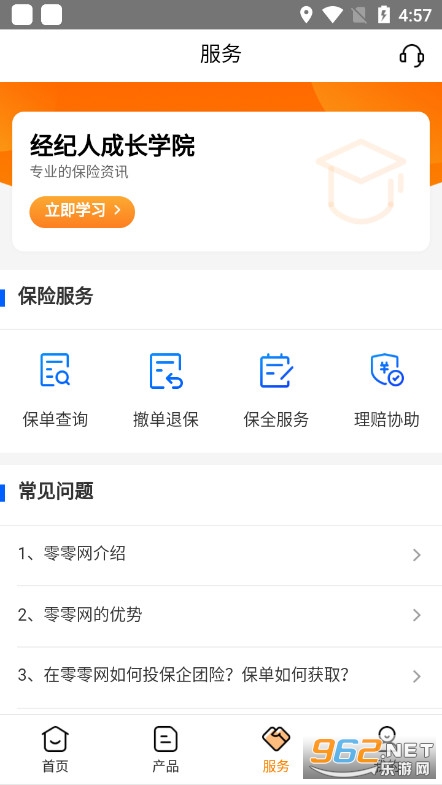The height and width of the screenshot is (785, 442).
Task: View the 零零网的优势 question
Action: 221,615
